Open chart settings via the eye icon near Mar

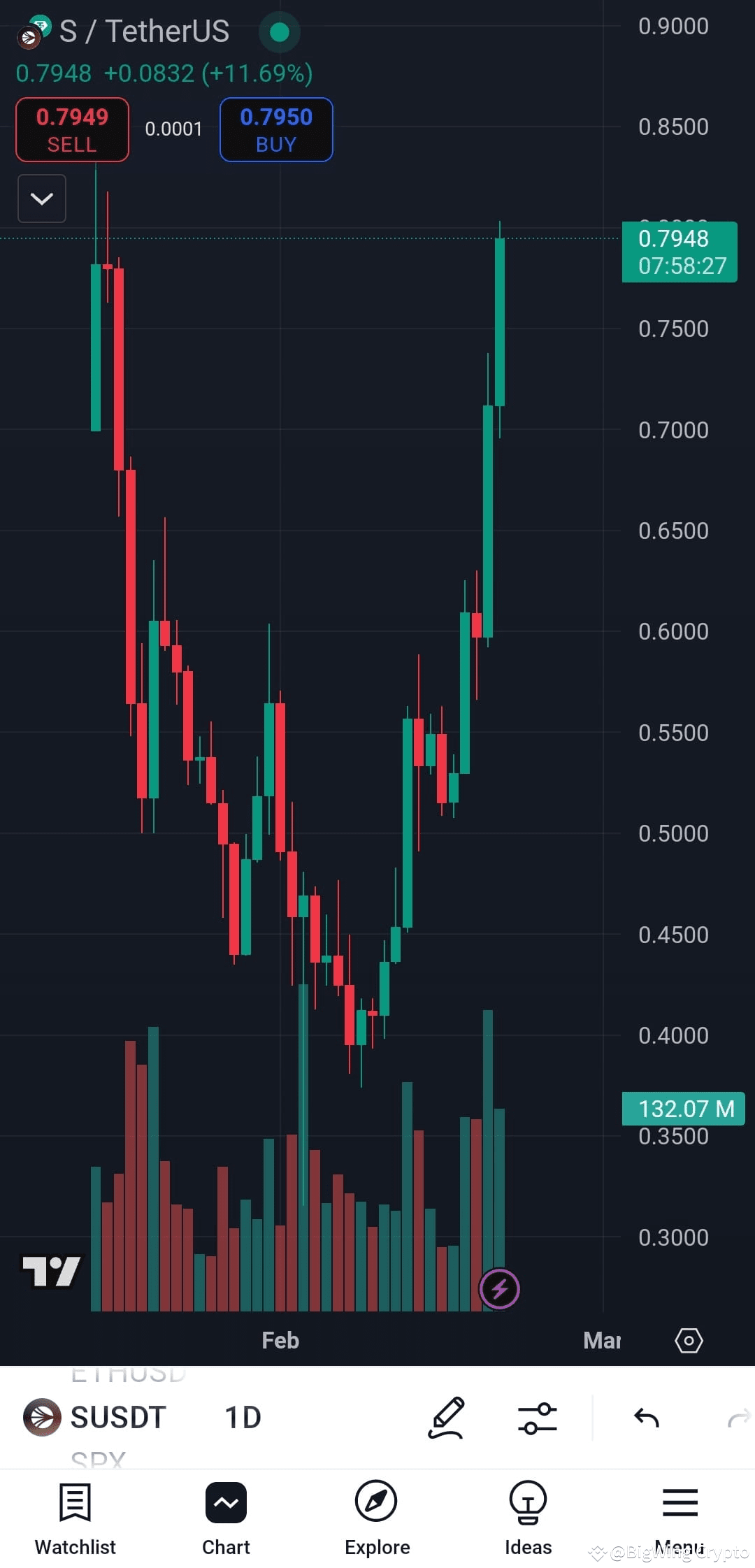click(x=689, y=1340)
